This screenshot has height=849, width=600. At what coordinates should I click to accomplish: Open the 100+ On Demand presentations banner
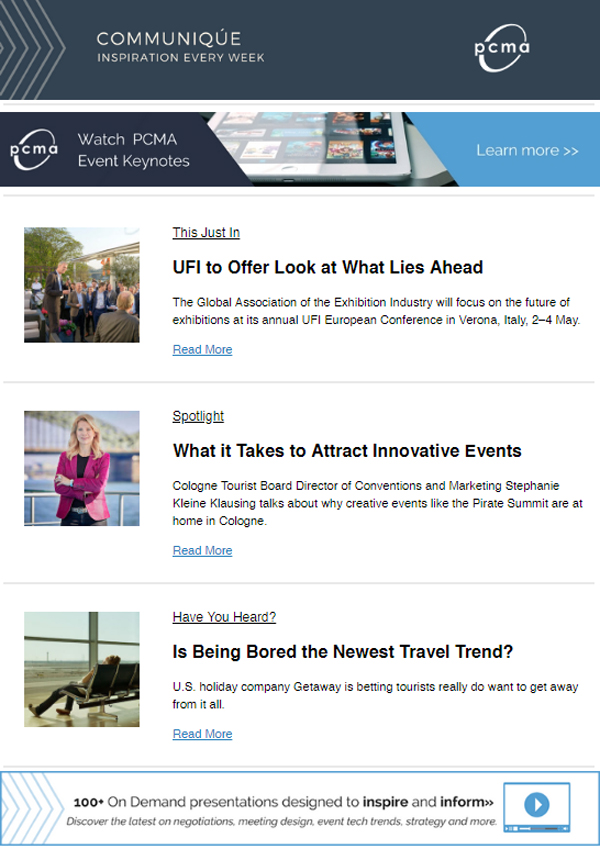(x=300, y=808)
